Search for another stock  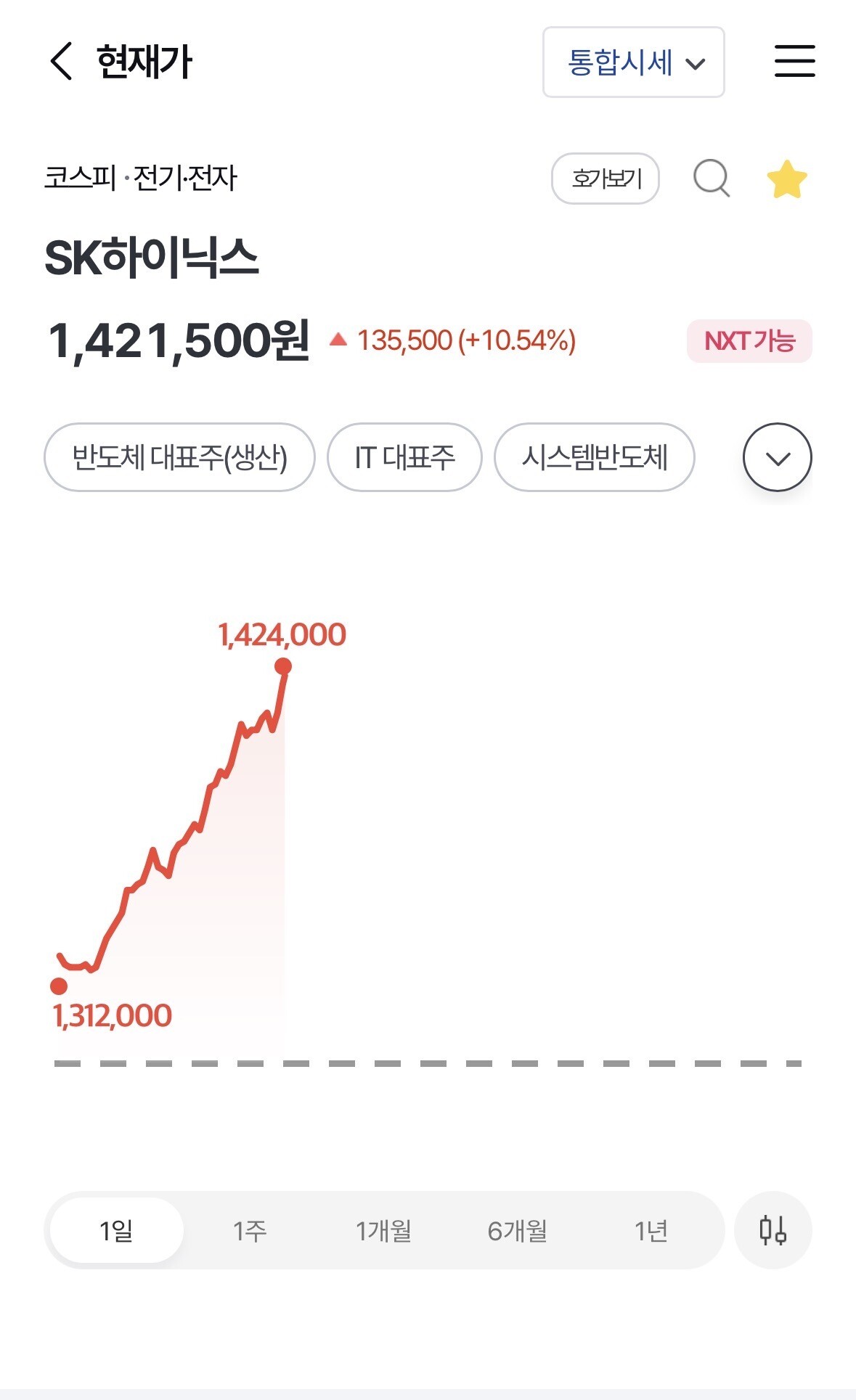[712, 179]
